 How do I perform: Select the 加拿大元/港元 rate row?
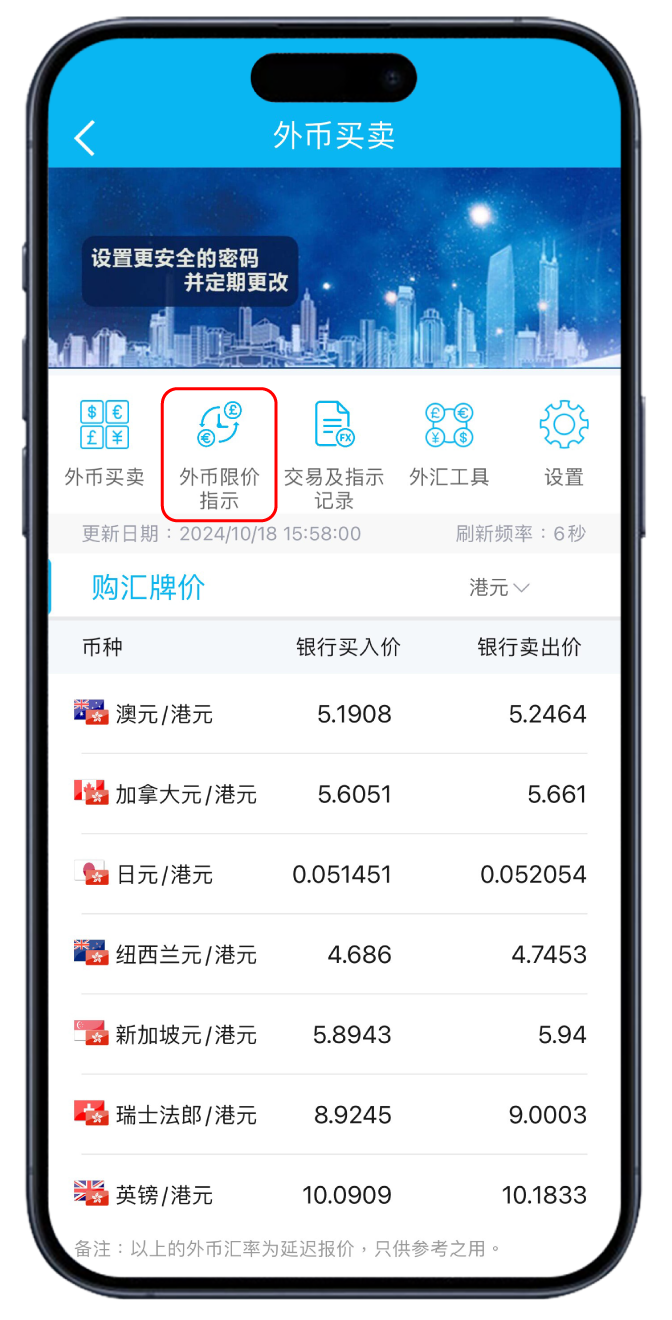tap(334, 794)
